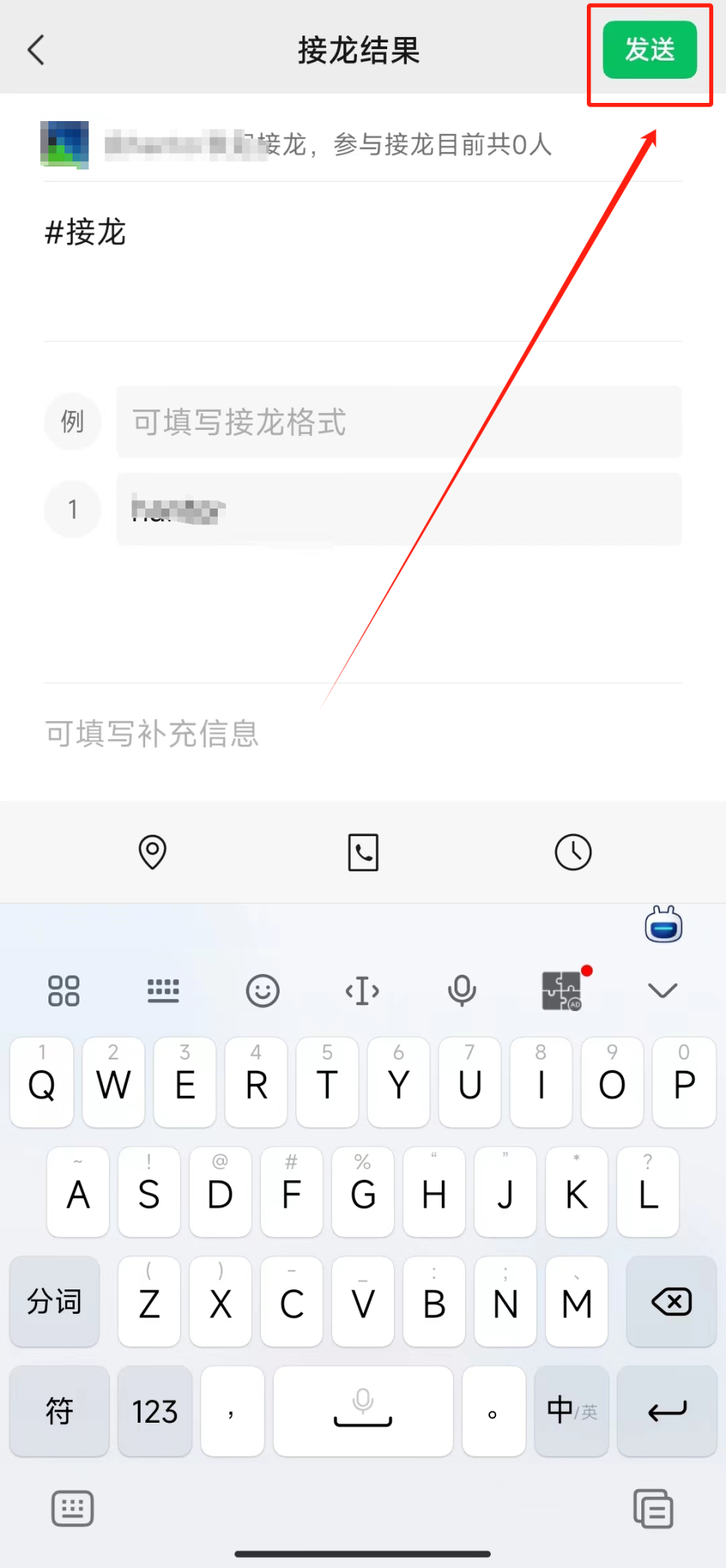Tap the backspace key
The image size is (726, 1568).
point(672,1302)
